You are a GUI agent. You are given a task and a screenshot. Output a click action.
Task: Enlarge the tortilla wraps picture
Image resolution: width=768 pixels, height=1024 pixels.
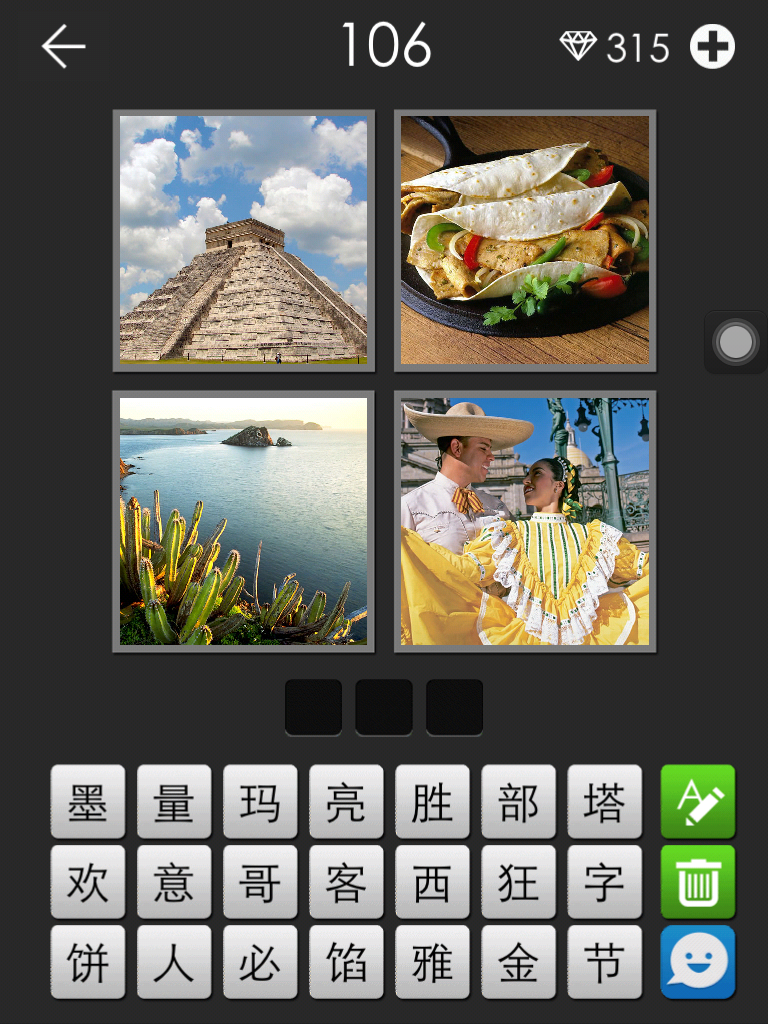(525, 238)
